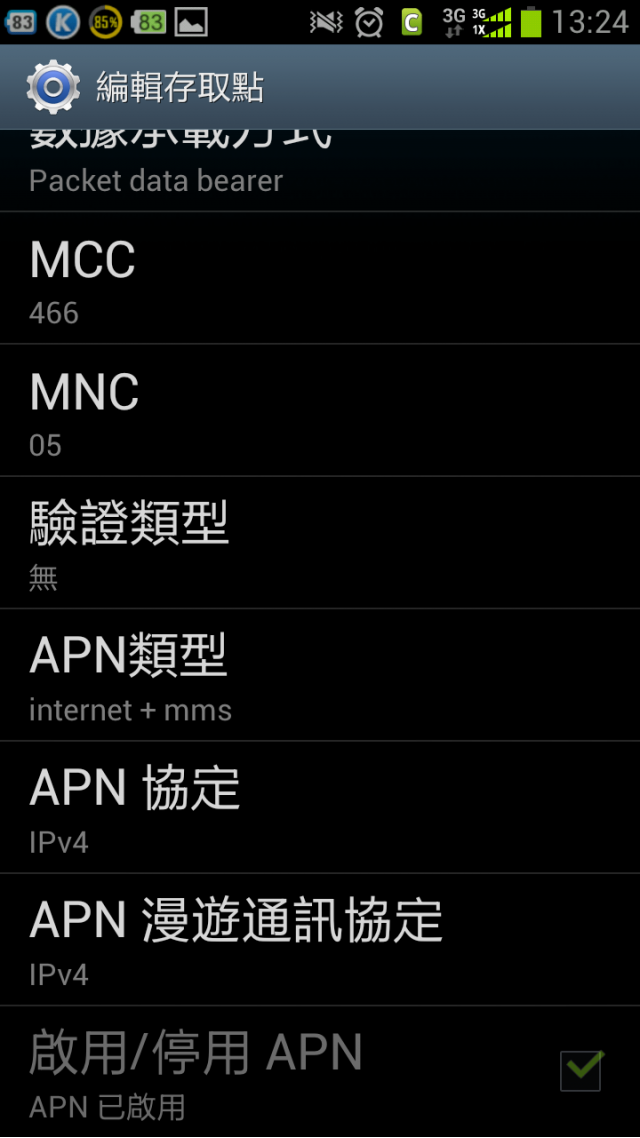The height and width of the screenshot is (1138, 640).
Task: Open APN 漫遊通訊協定 setting
Action: [x=320, y=939]
